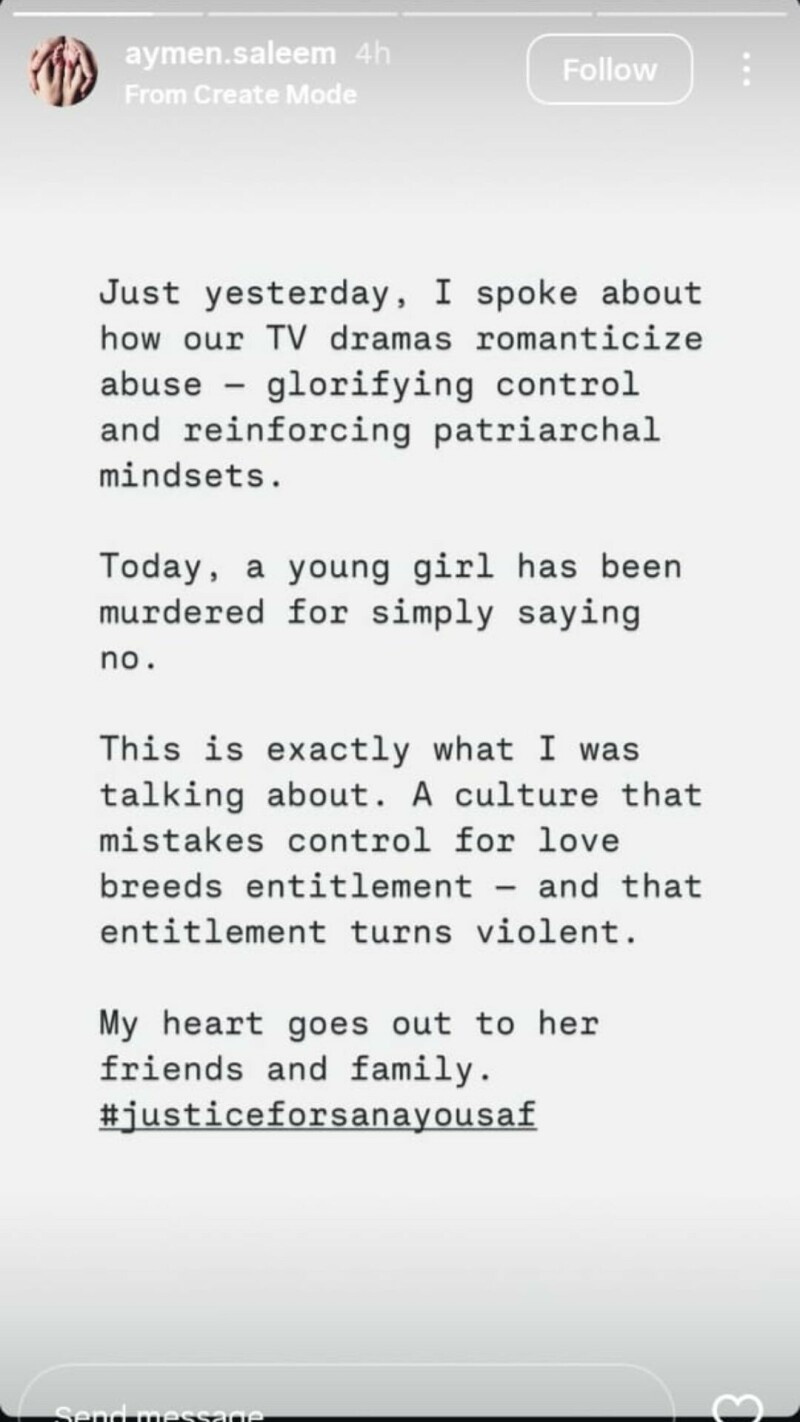Screen dimensions: 800x1422
Task: Like this story with the heart
Action: (x=736, y=1408)
